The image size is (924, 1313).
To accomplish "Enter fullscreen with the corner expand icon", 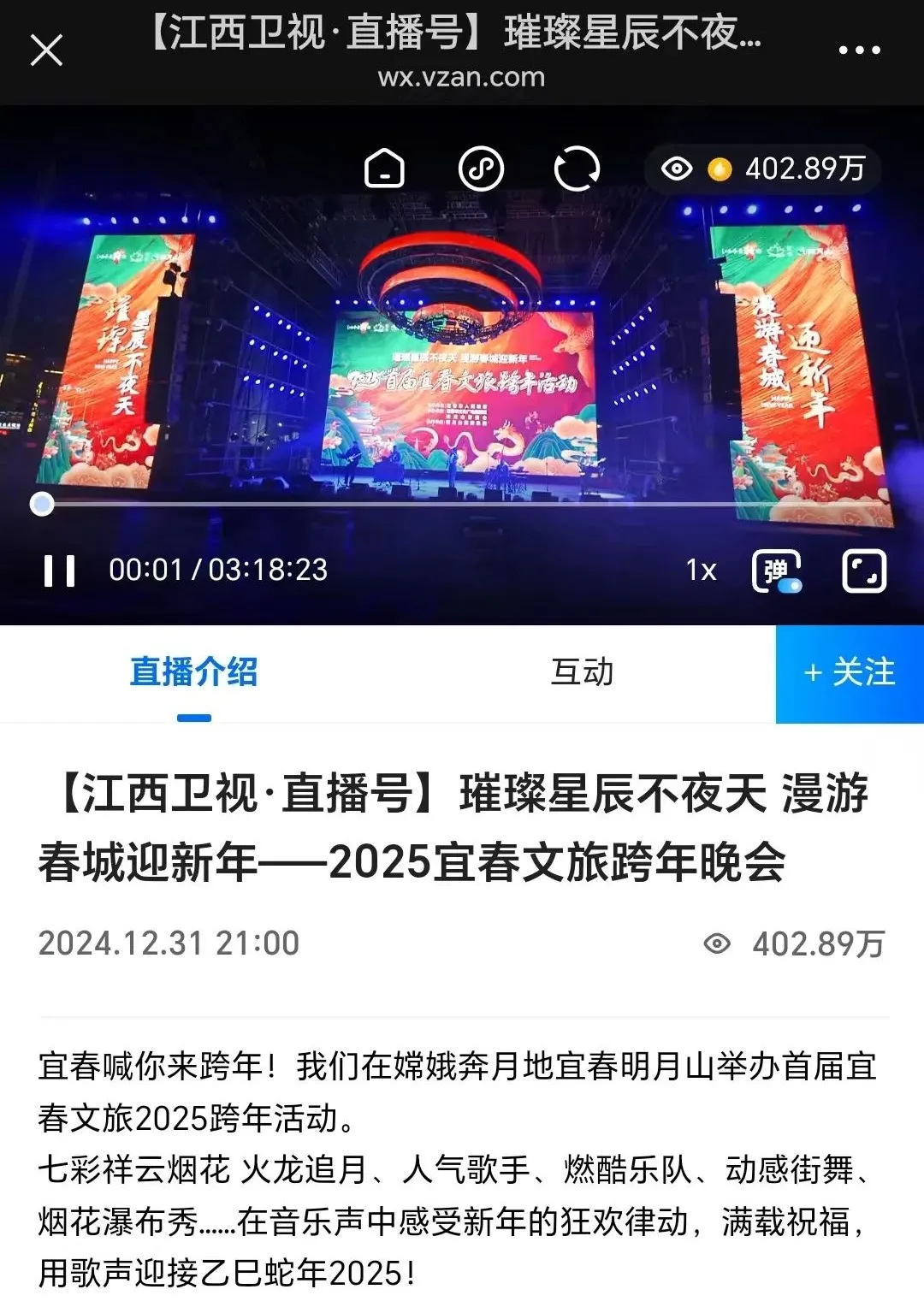I will tap(866, 571).
